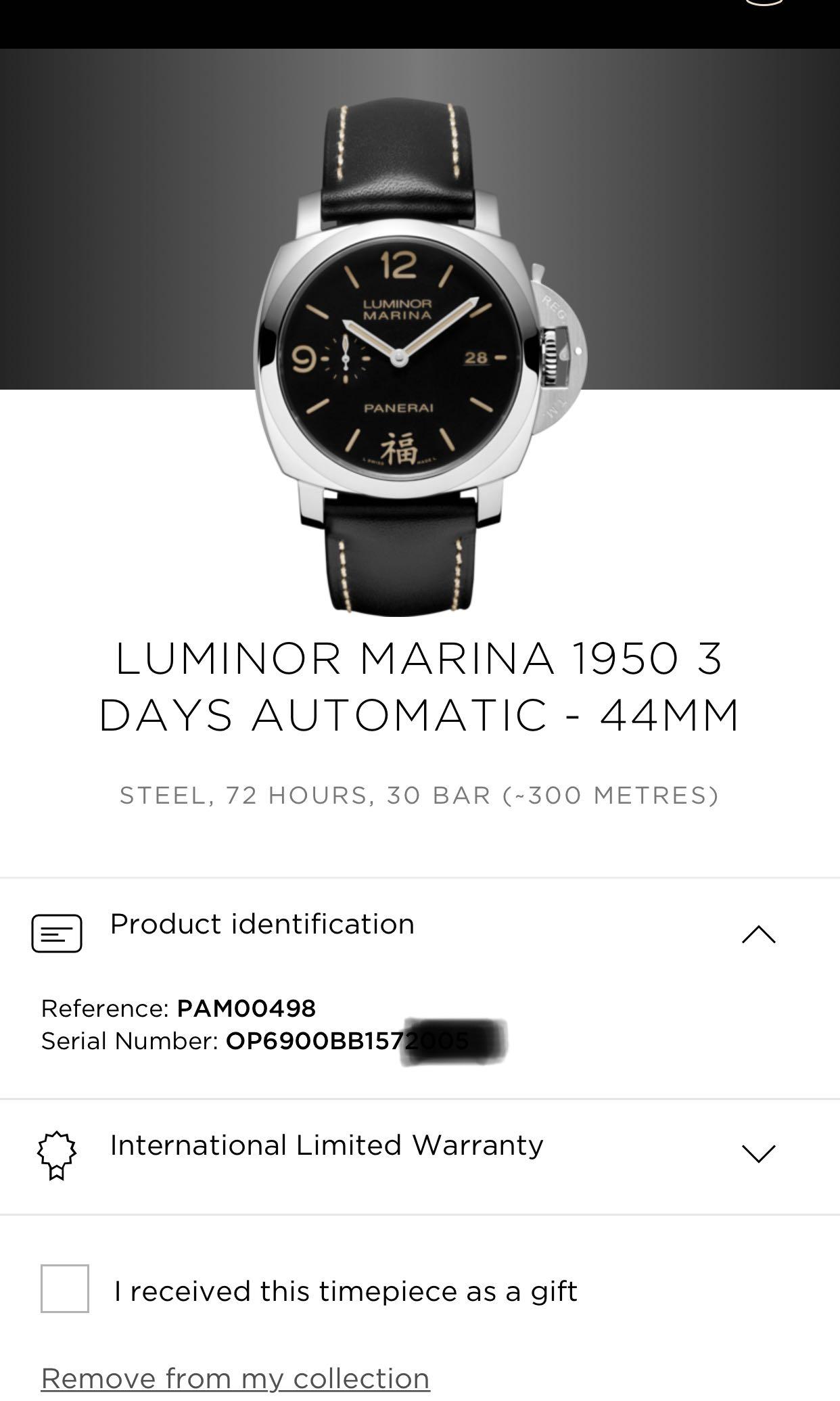840x1401 pixels.
Task: Tap the account icon at the top right
Action: coord(763,7)
